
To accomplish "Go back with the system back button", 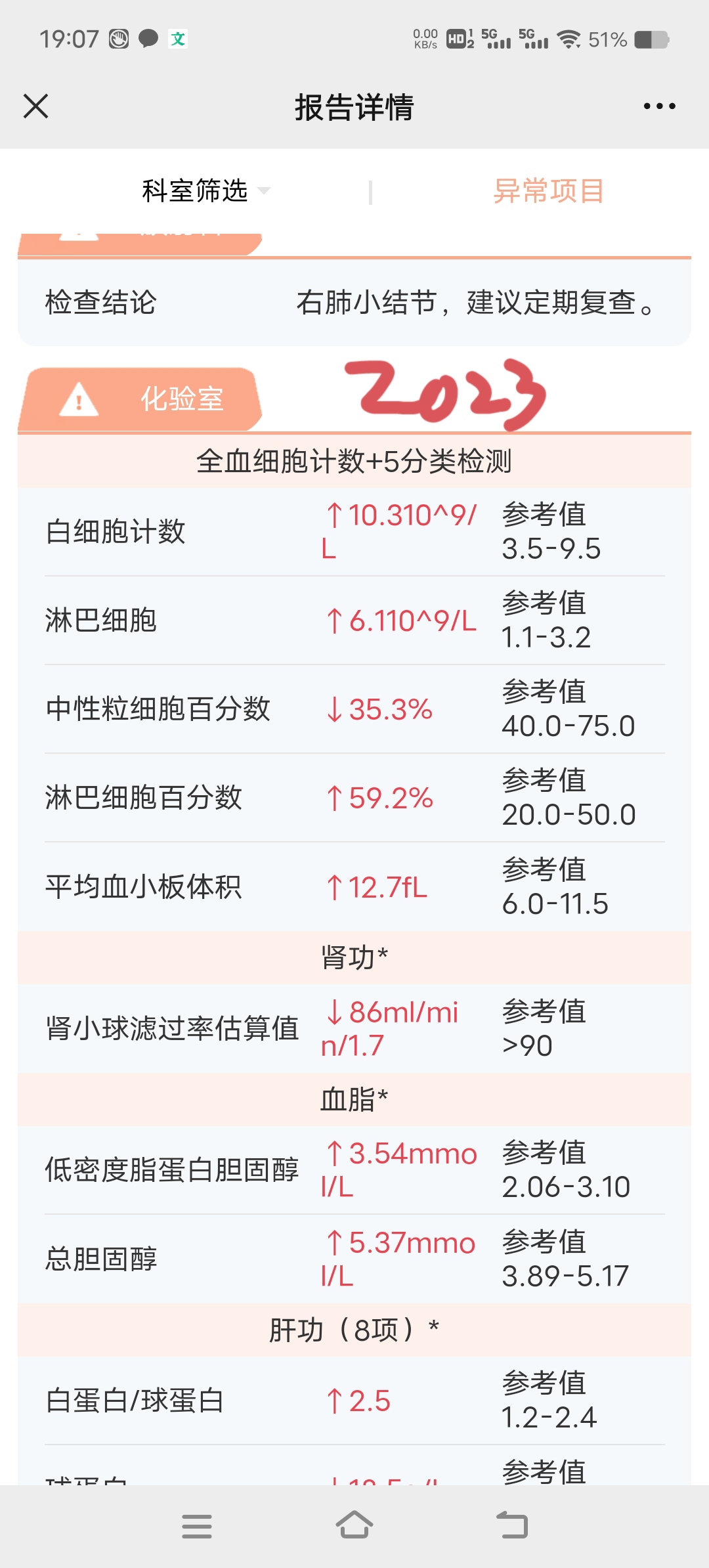I will (512, 1525).
